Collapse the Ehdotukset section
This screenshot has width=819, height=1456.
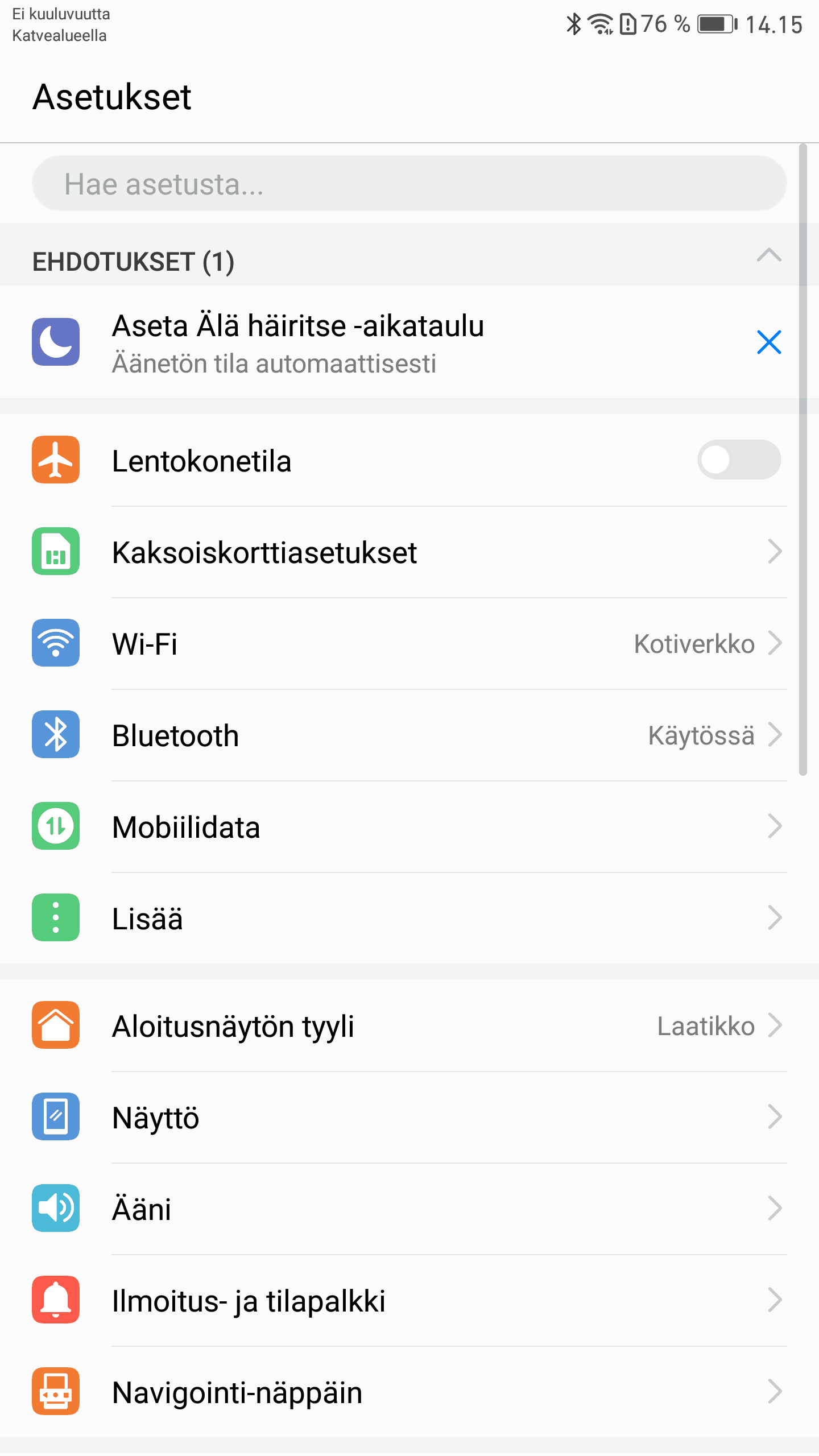click(x=769, y=255)
